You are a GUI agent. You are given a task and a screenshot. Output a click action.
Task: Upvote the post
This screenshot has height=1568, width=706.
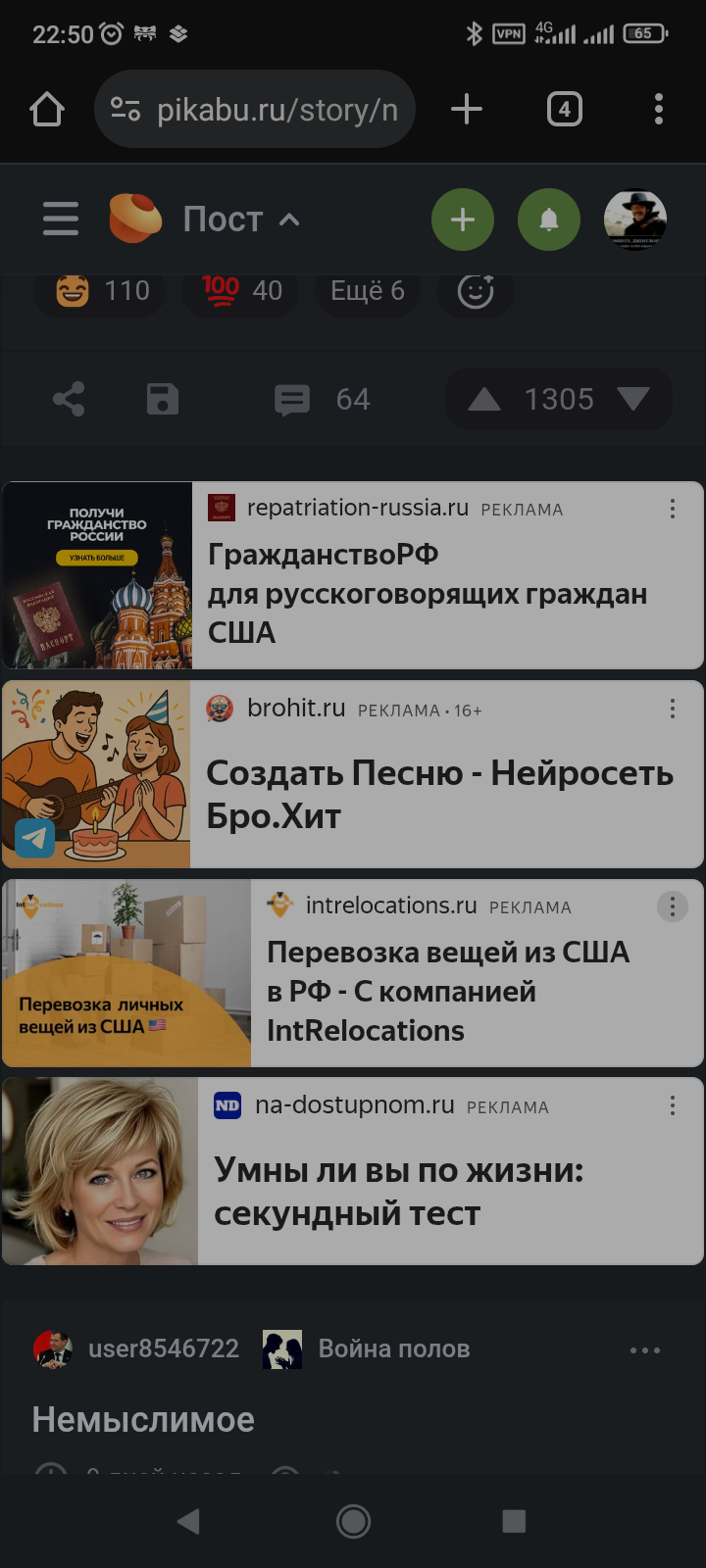[x=484, y=399]
